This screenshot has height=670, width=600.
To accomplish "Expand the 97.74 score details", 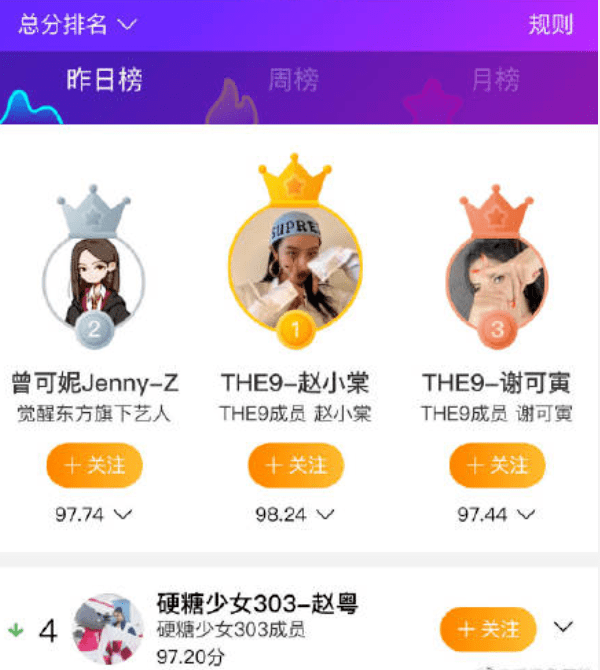I will coord(94,515).
